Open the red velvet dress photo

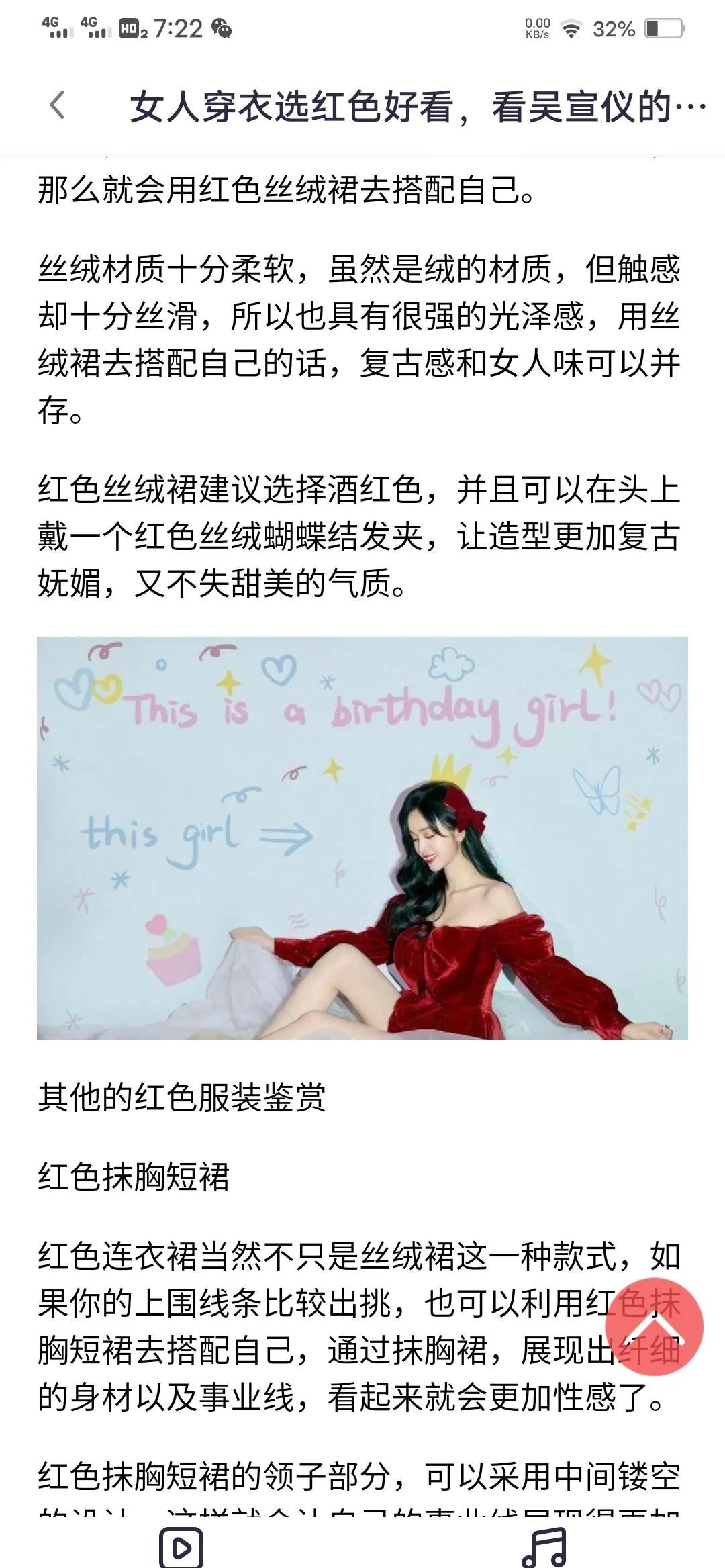[362, 837]
